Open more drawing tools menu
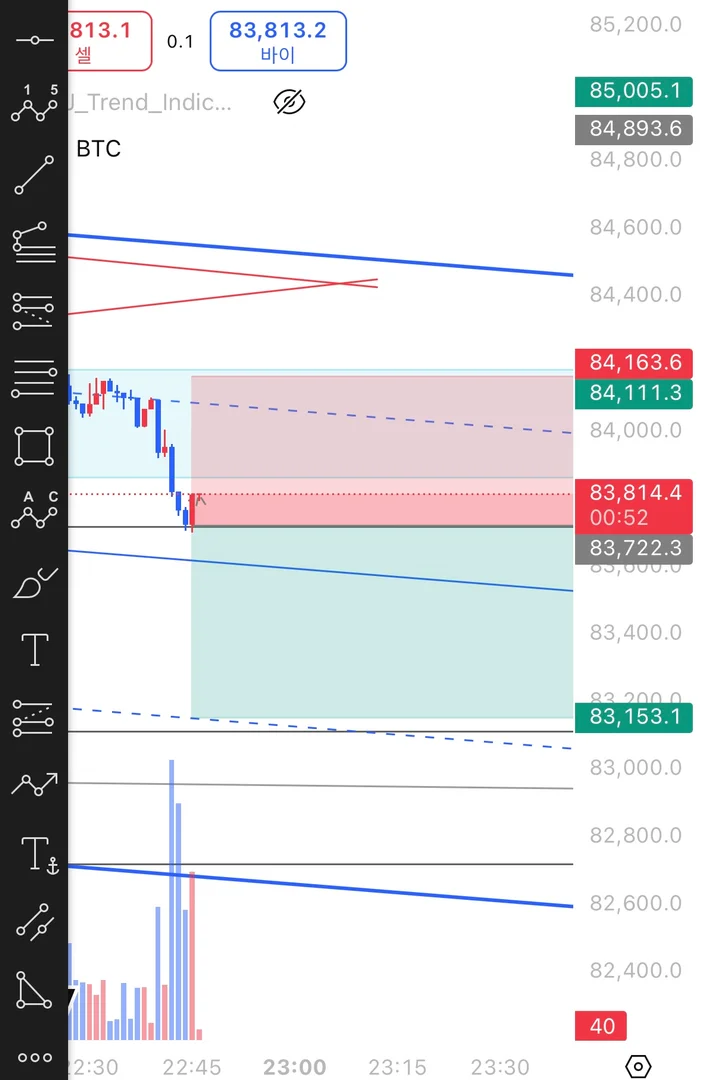 coord(35,1058)
